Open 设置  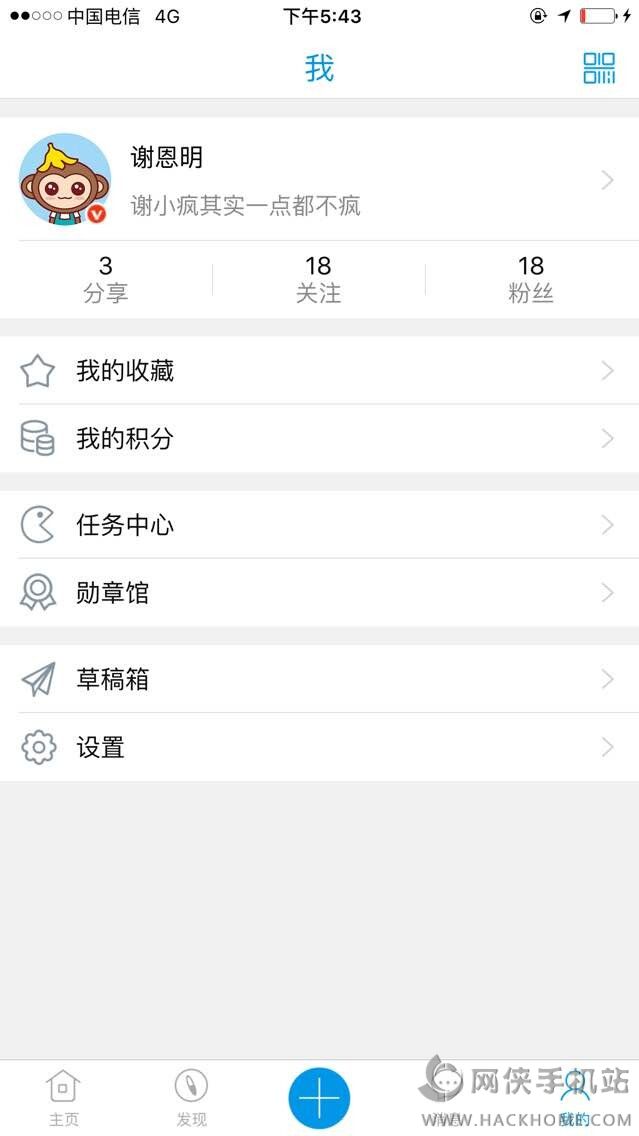click(x=319, y=747)
